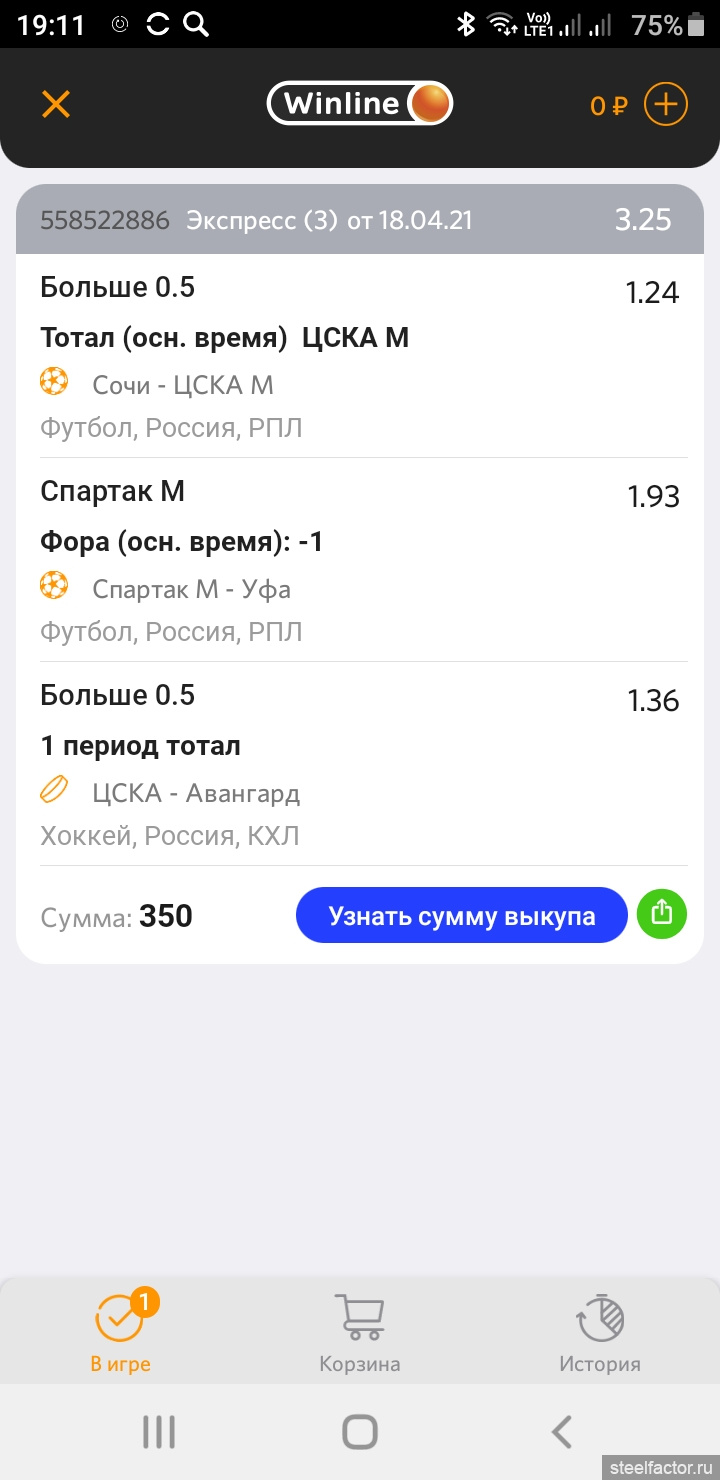This screenshot has width=720, height=1480.
Task: Tap Узнать сумму выкупа button
Action: pyautogui.click(x=461, y=915)
